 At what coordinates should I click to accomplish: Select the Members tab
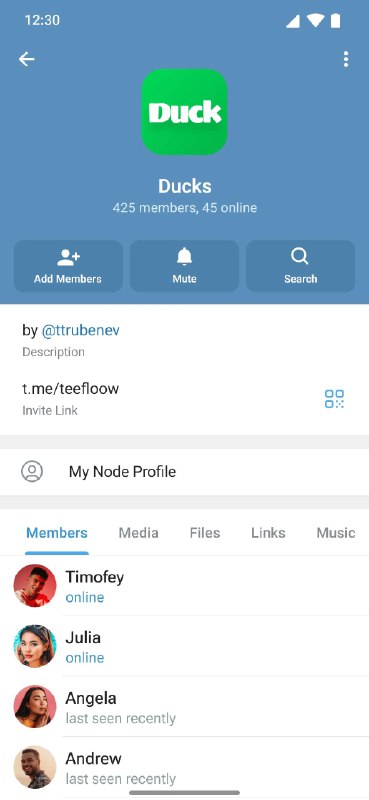click(57, 533)
